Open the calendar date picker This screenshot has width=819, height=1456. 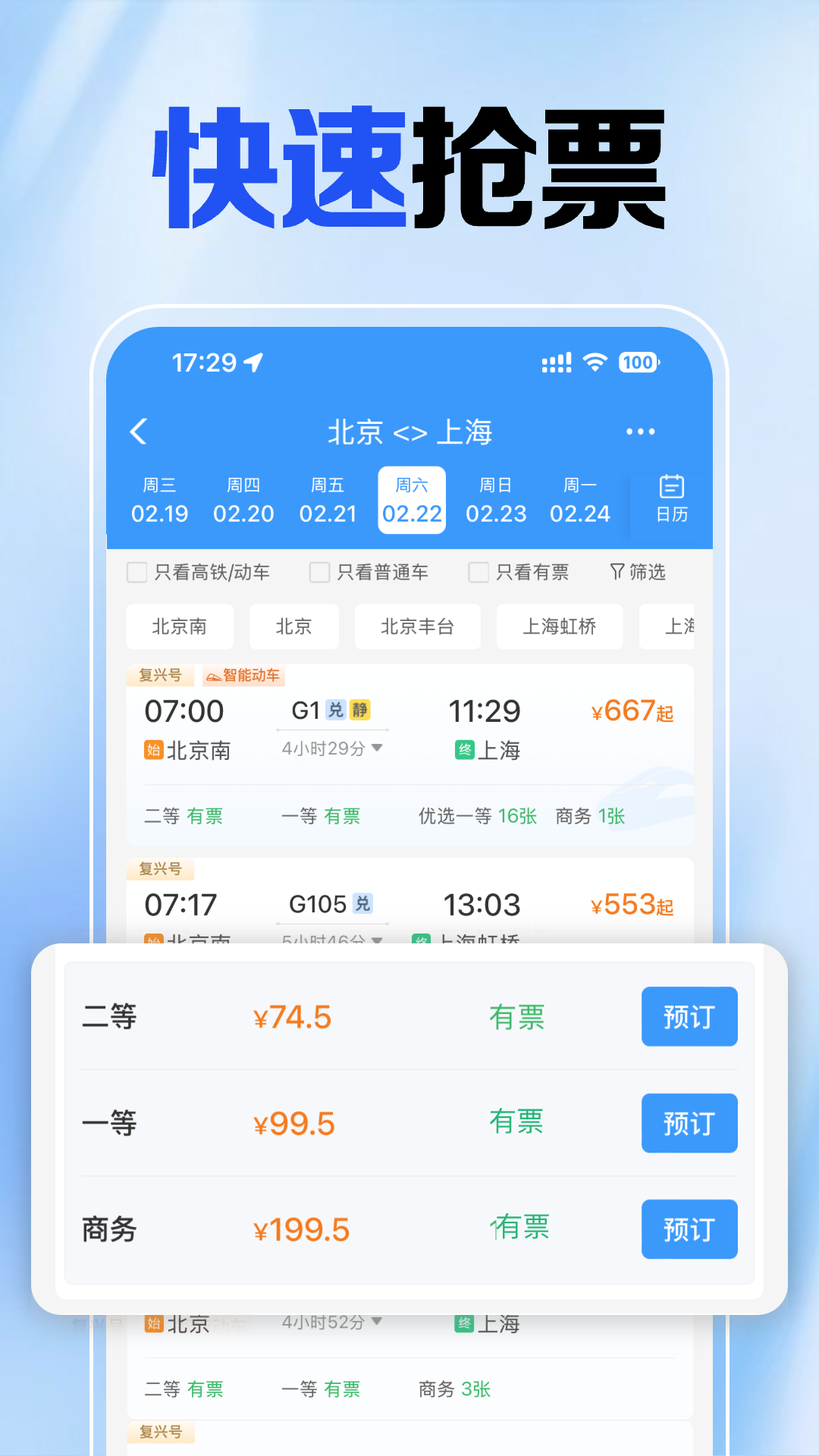point(672,500)
